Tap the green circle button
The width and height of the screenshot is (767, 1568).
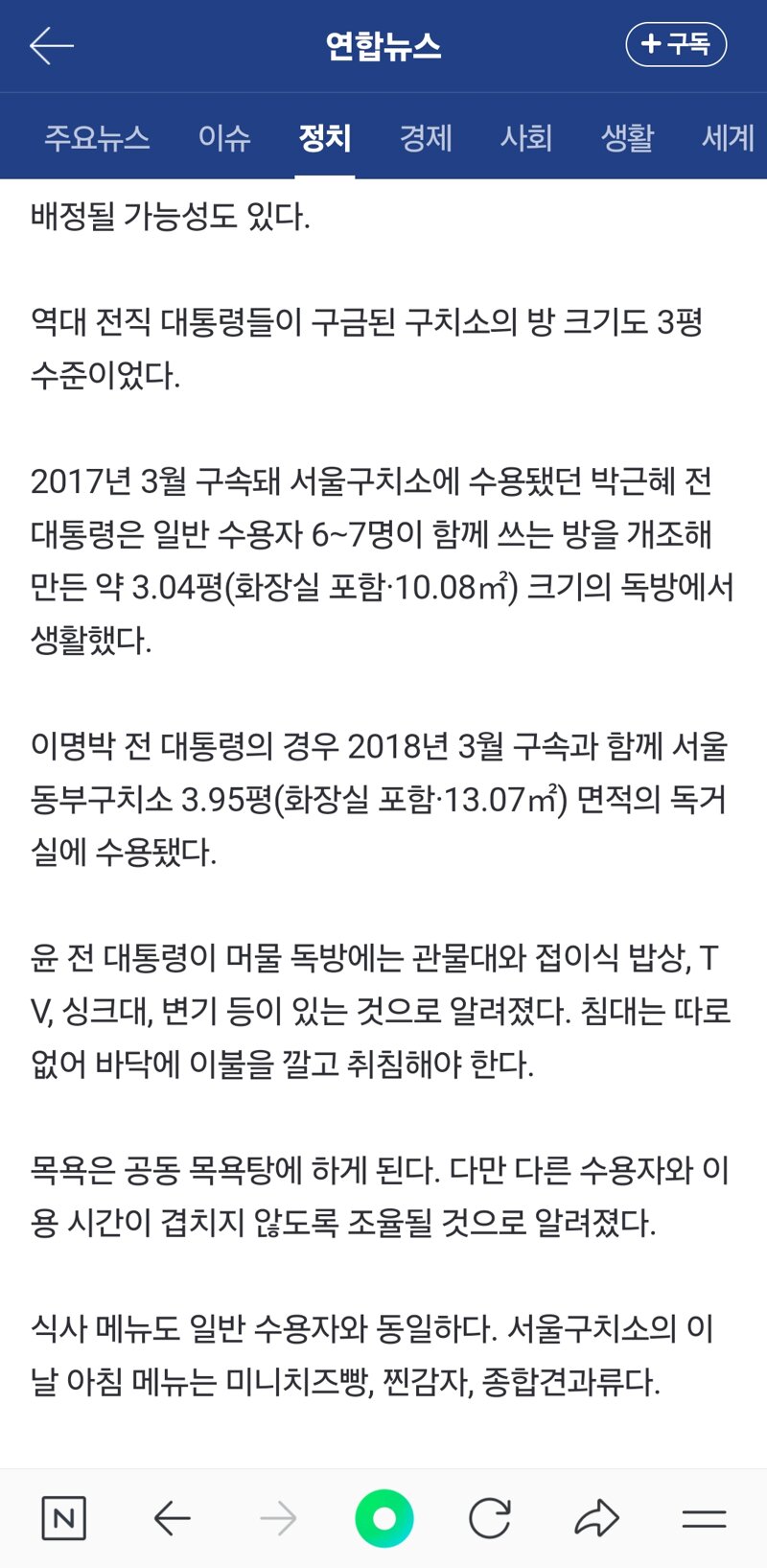coord(384,1518)
